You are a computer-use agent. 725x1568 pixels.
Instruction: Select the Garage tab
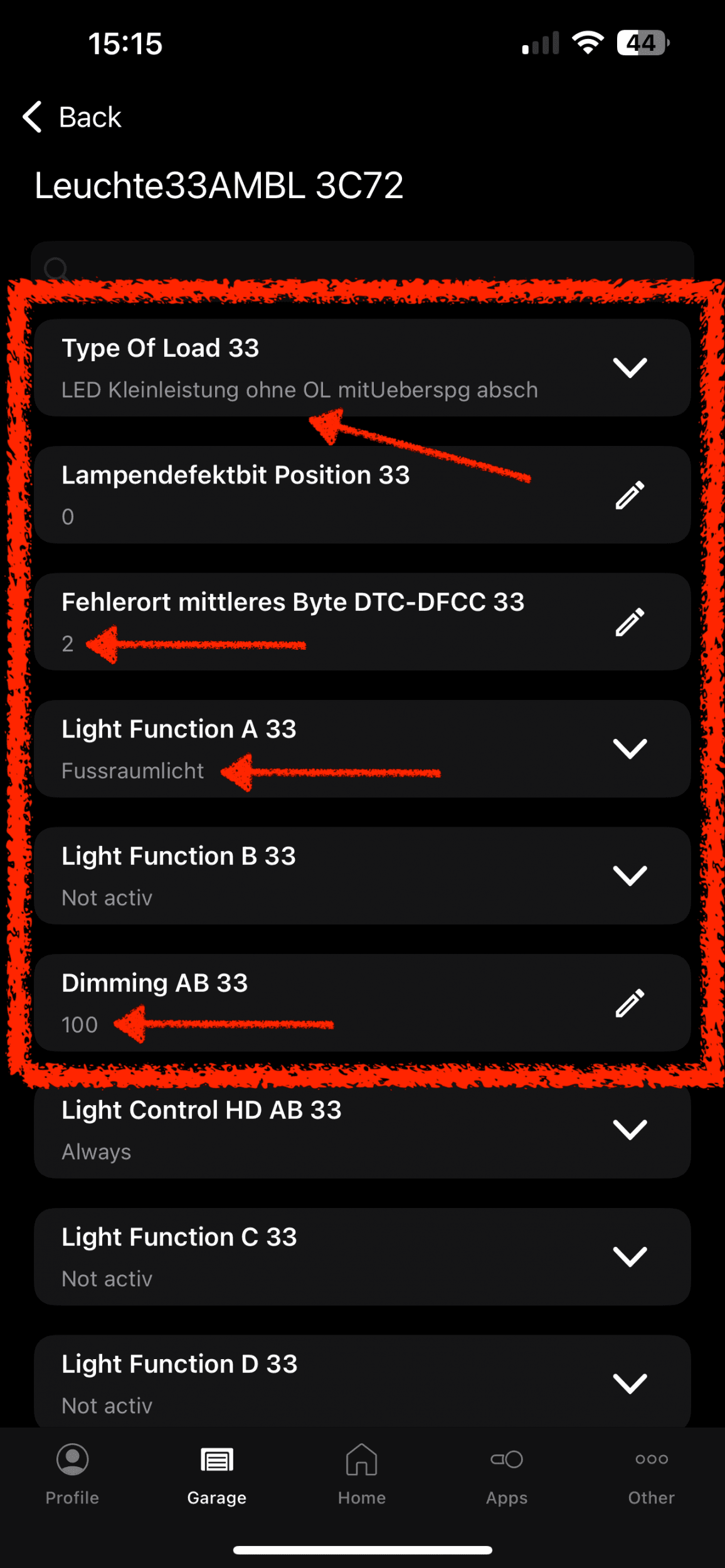click(217, 1474)
